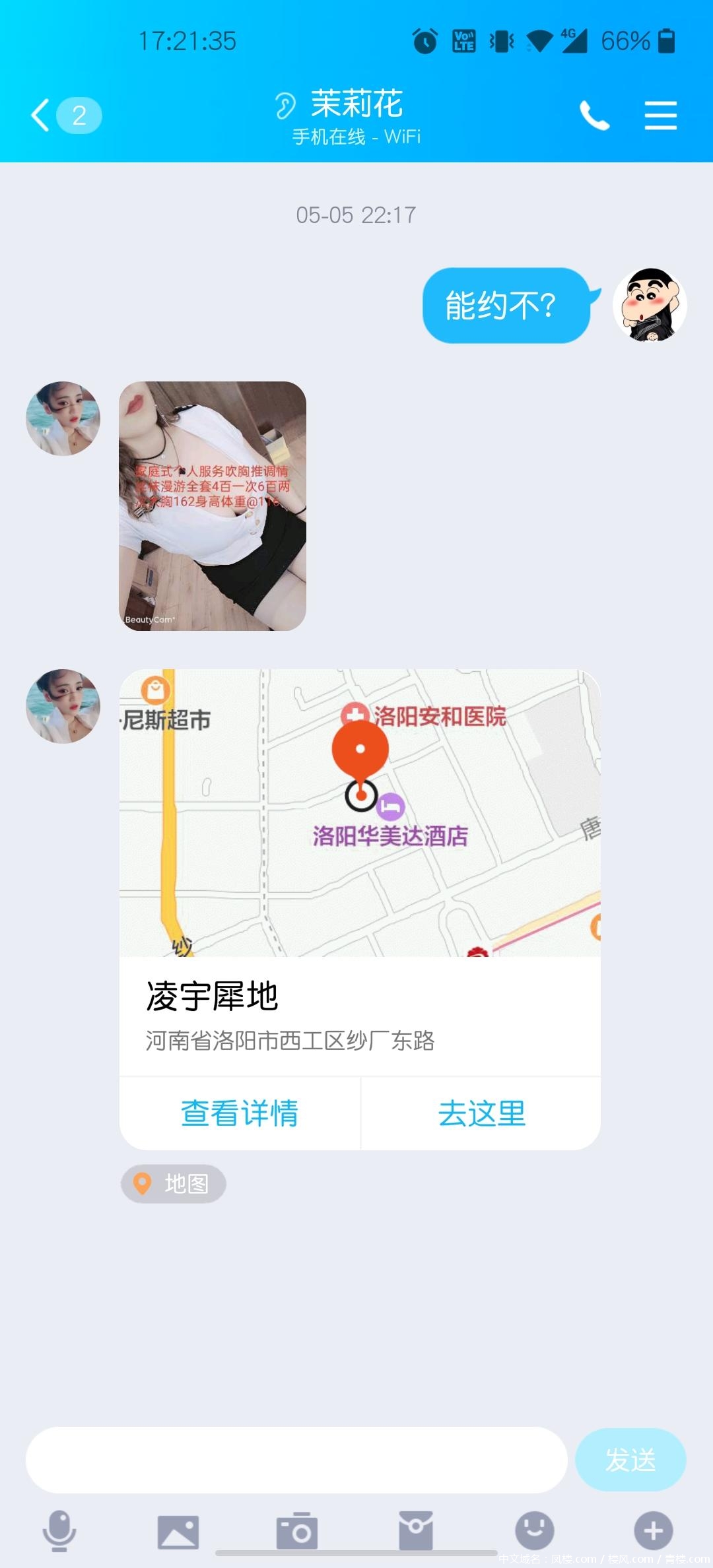Image resolution: width=713 pixels, height=1568 pixels.
Task: Open the camera to take photo
Action: click(x=296, y=1531)
